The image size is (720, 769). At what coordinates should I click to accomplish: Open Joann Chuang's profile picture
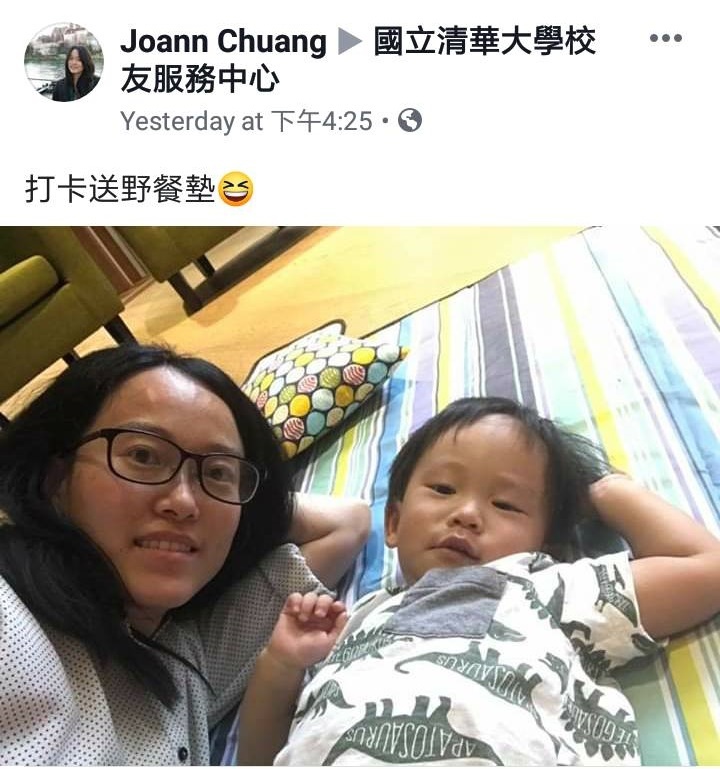[x=63, y=62]
